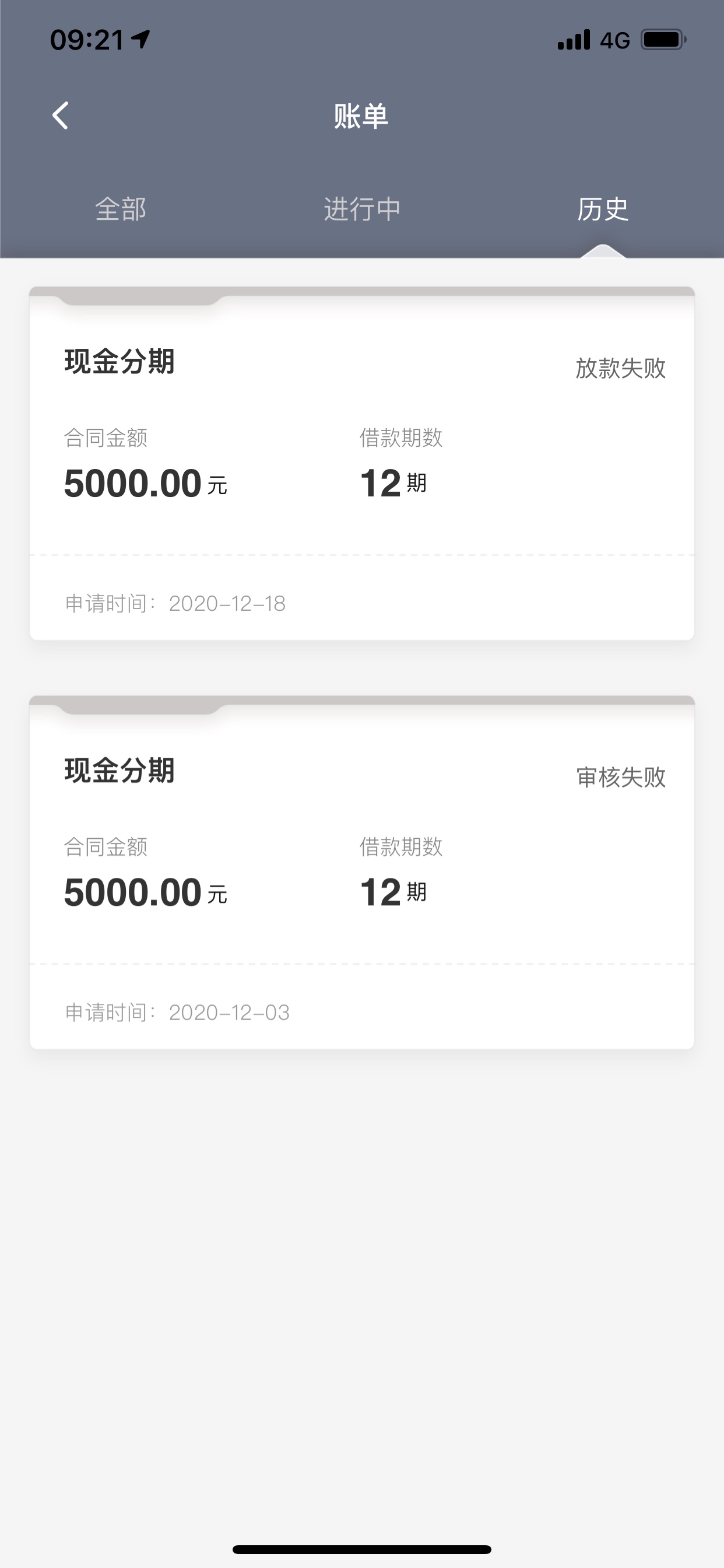Switch to the 进行中 tab

(x=362, y=209)
